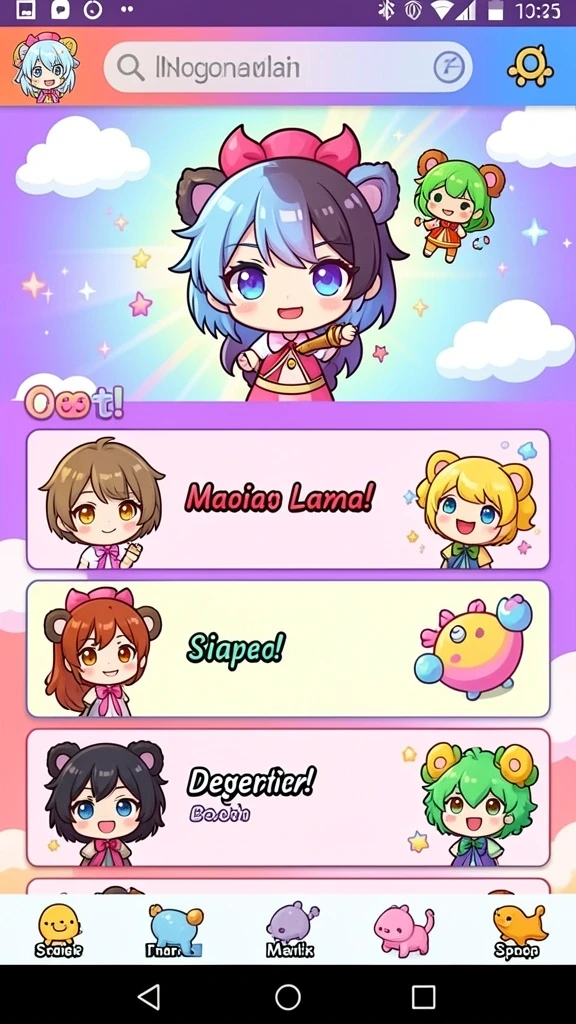
Task: Open the Siapeo! card
Action: (x=288, y=648)
